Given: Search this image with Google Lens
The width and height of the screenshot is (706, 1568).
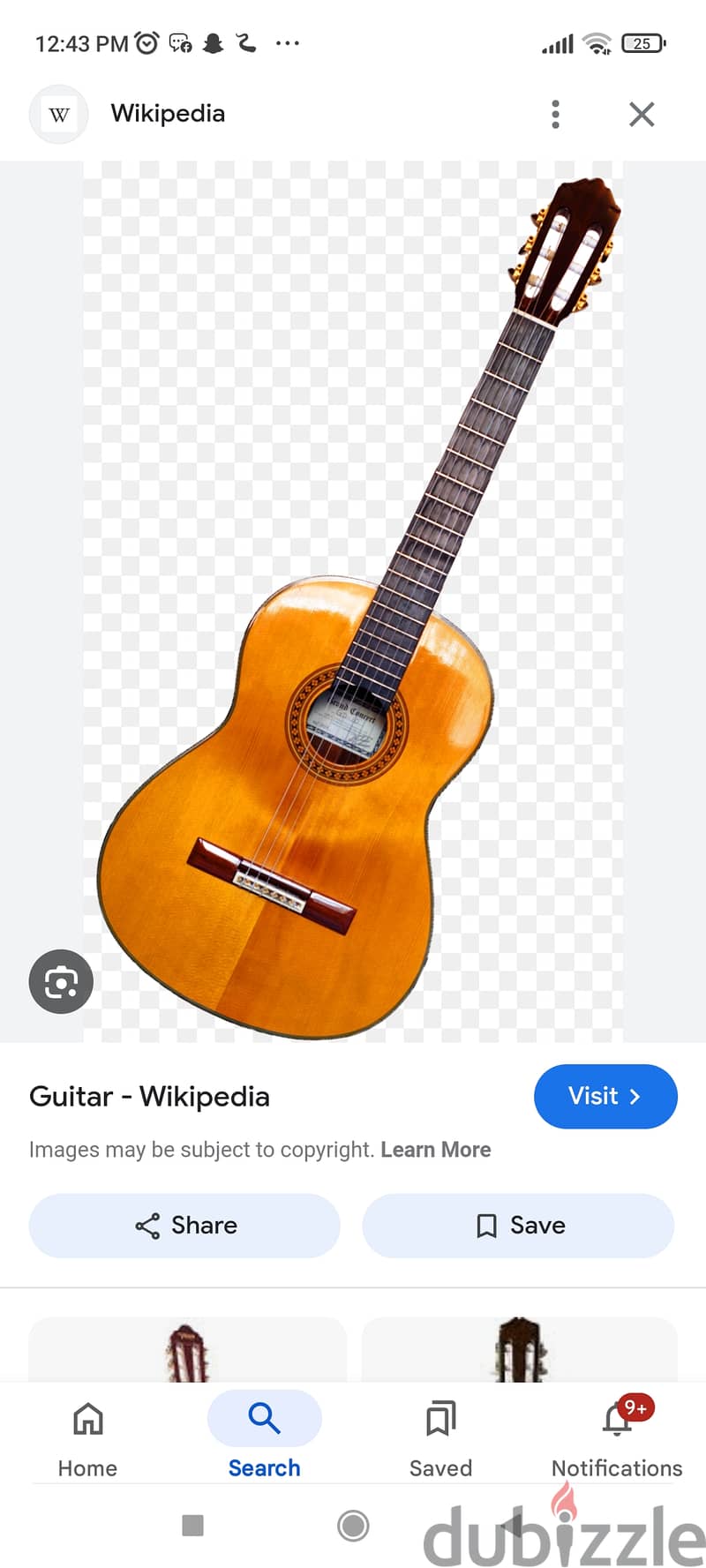Looking at the screenshot, I should click(61, 981).
